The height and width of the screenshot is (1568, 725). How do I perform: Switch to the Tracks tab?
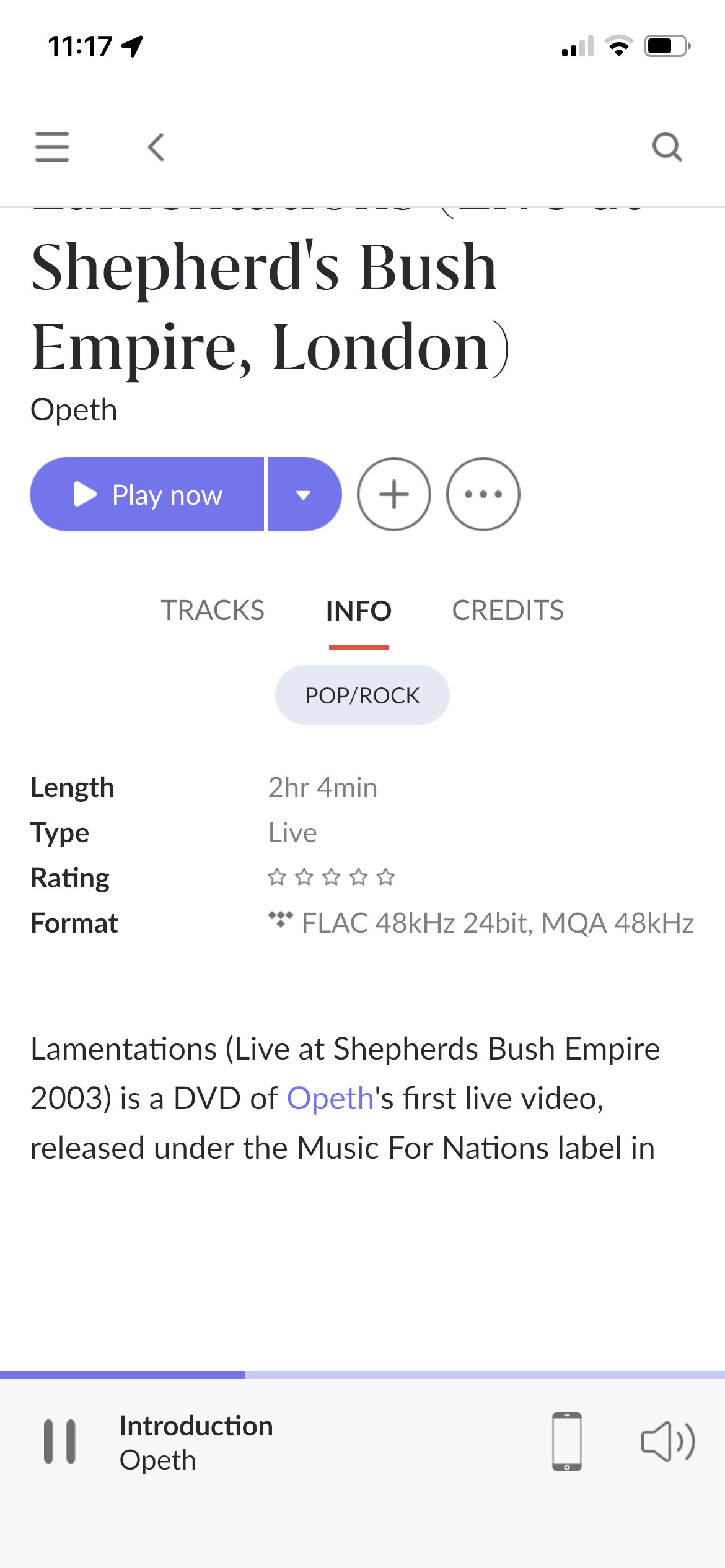213,611
